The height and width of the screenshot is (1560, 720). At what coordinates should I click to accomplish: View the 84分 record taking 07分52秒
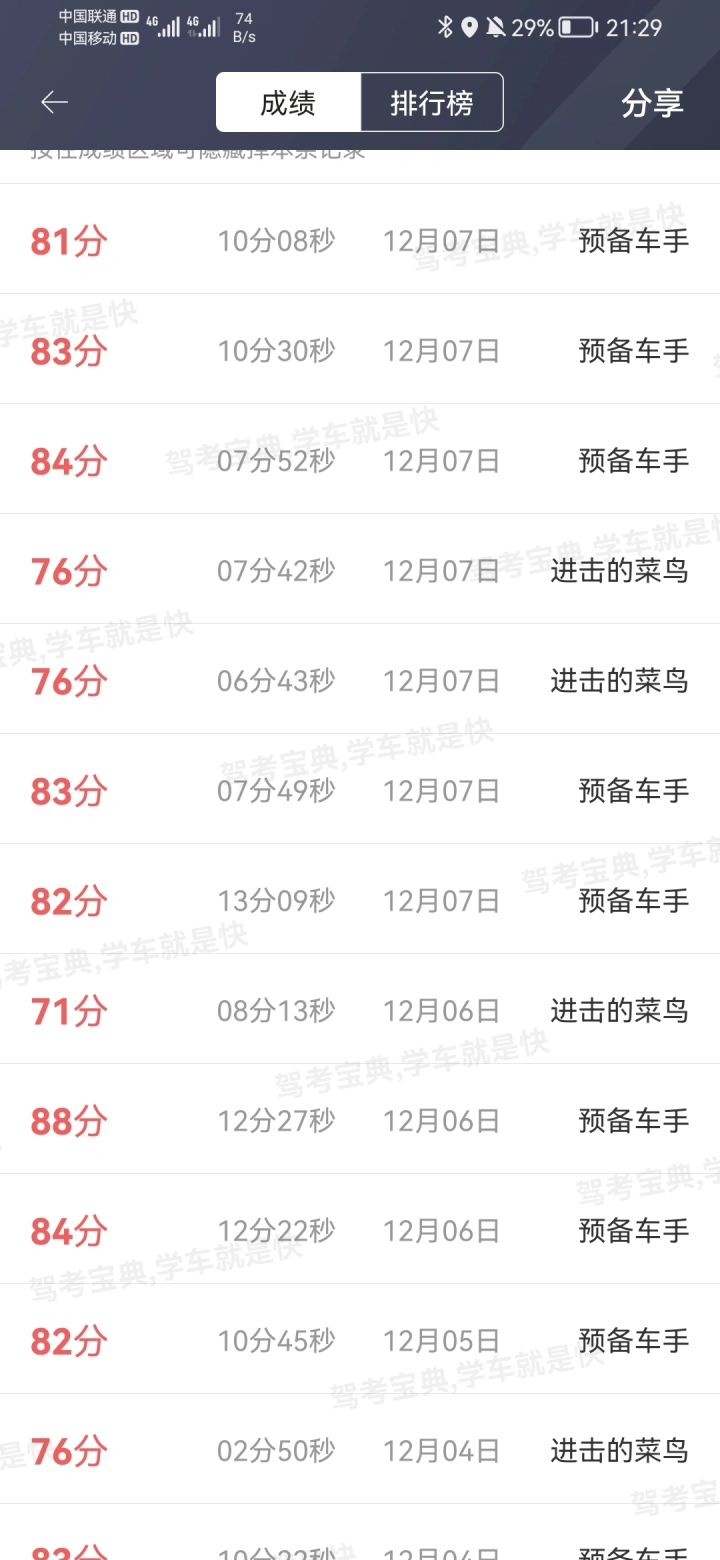(x=360, y=459)
